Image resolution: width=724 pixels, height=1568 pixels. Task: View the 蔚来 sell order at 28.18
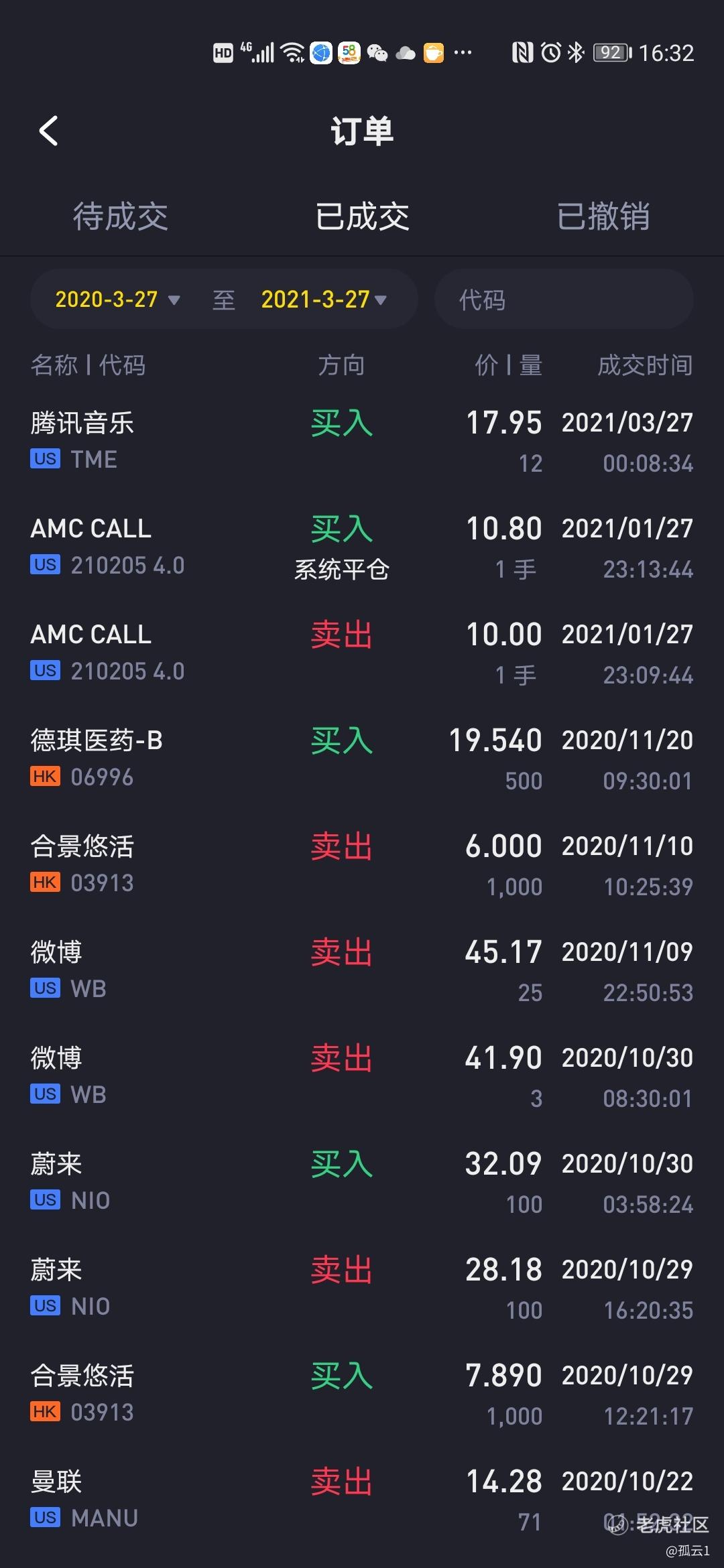click(362, 1289)
